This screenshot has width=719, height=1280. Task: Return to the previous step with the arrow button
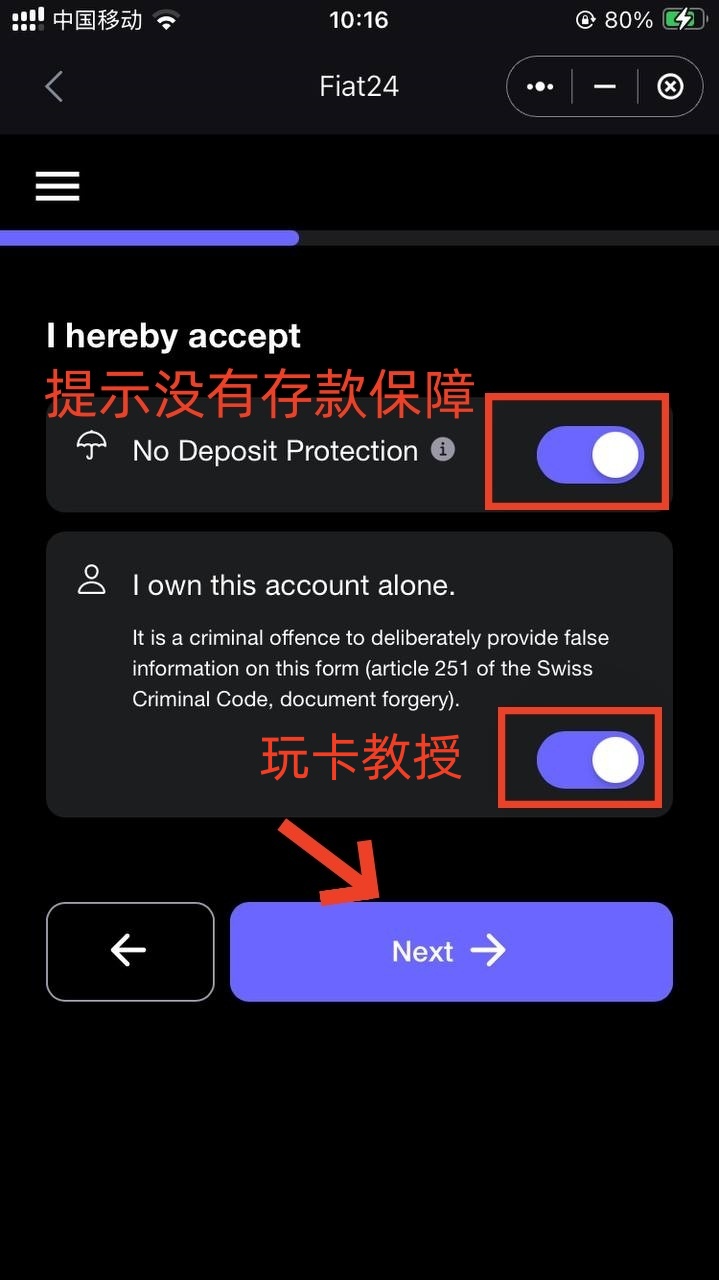(x=130, y=951)
